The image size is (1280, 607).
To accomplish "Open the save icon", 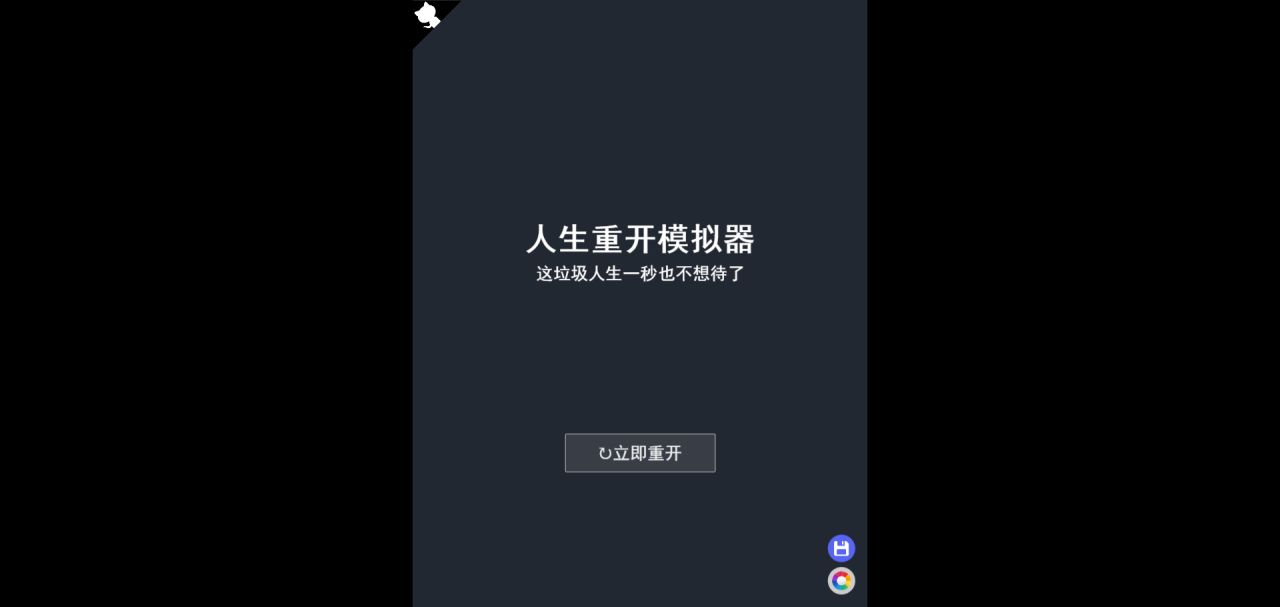I will [841, 548].
